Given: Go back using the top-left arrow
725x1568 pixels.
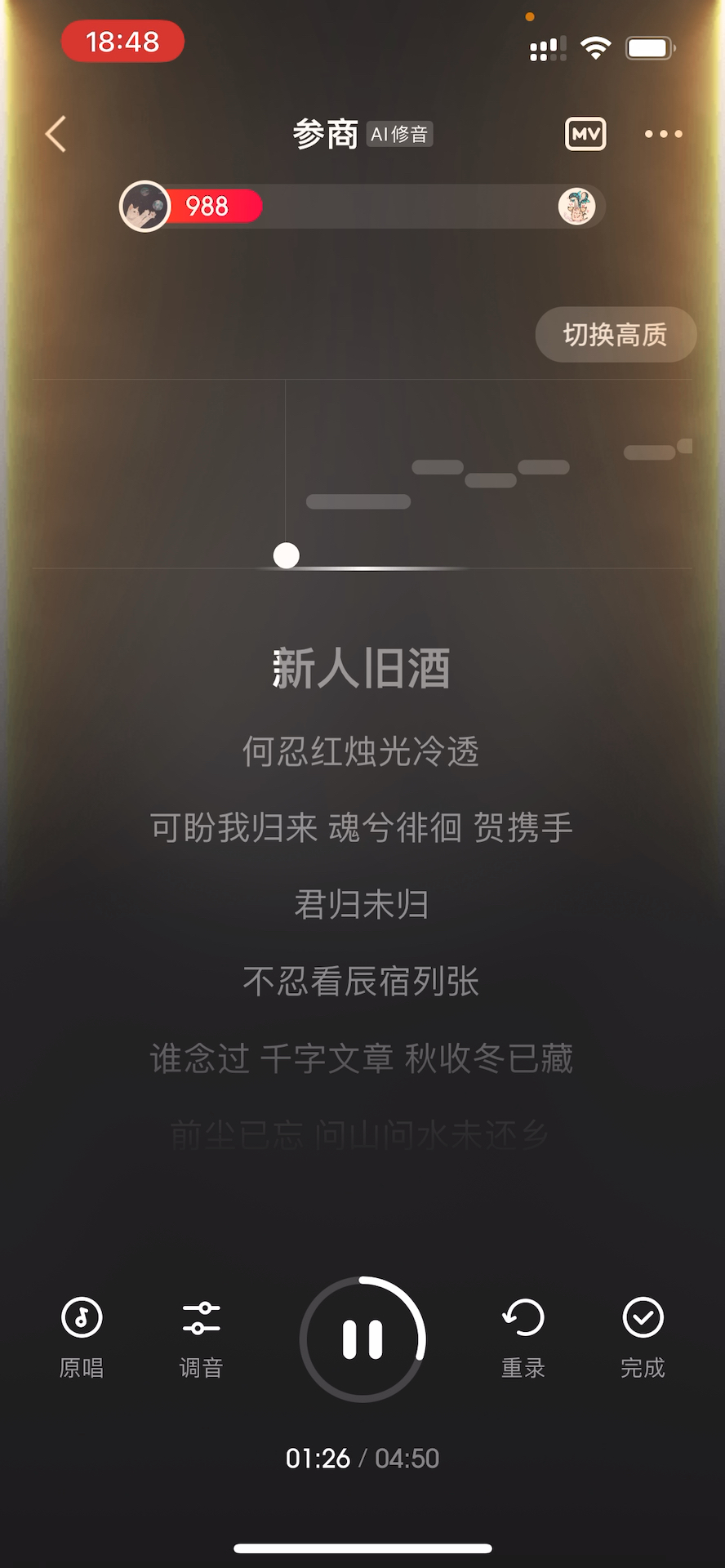Looking at the screenshot, I should point(56,134).
